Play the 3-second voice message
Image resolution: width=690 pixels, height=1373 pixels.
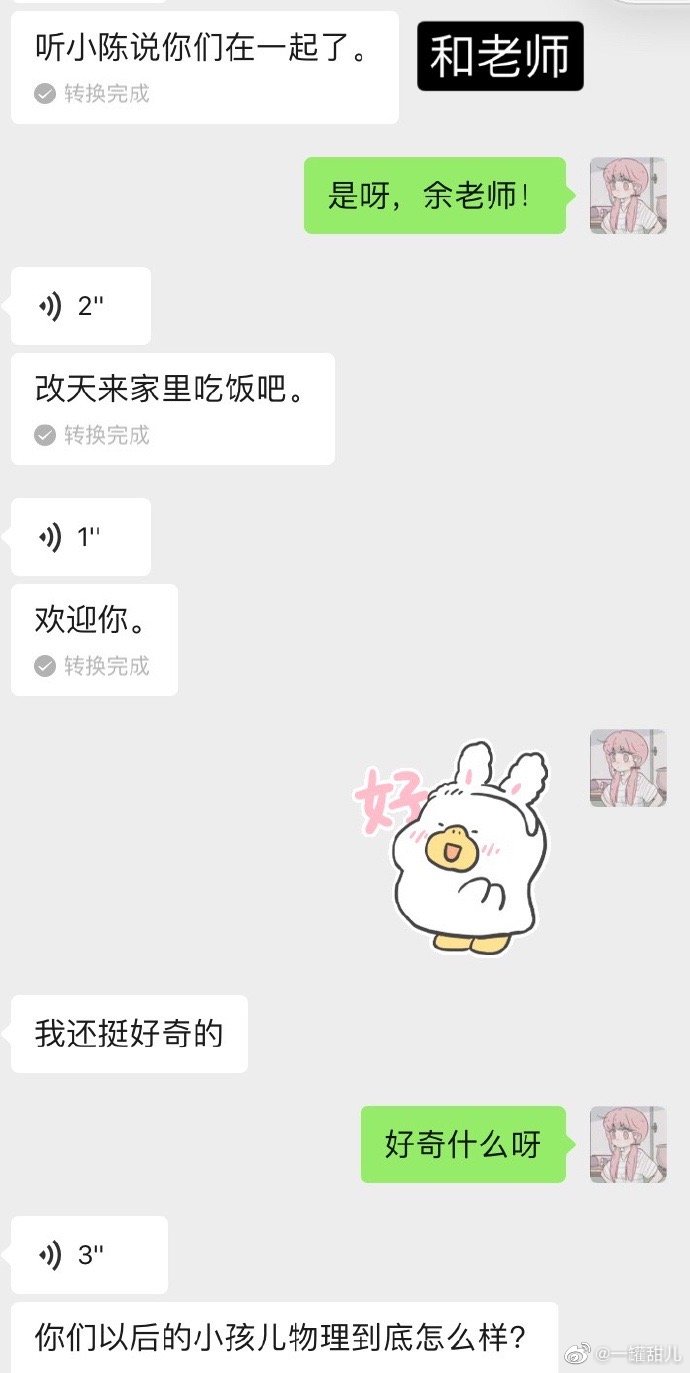click(x=89, y=1255)
